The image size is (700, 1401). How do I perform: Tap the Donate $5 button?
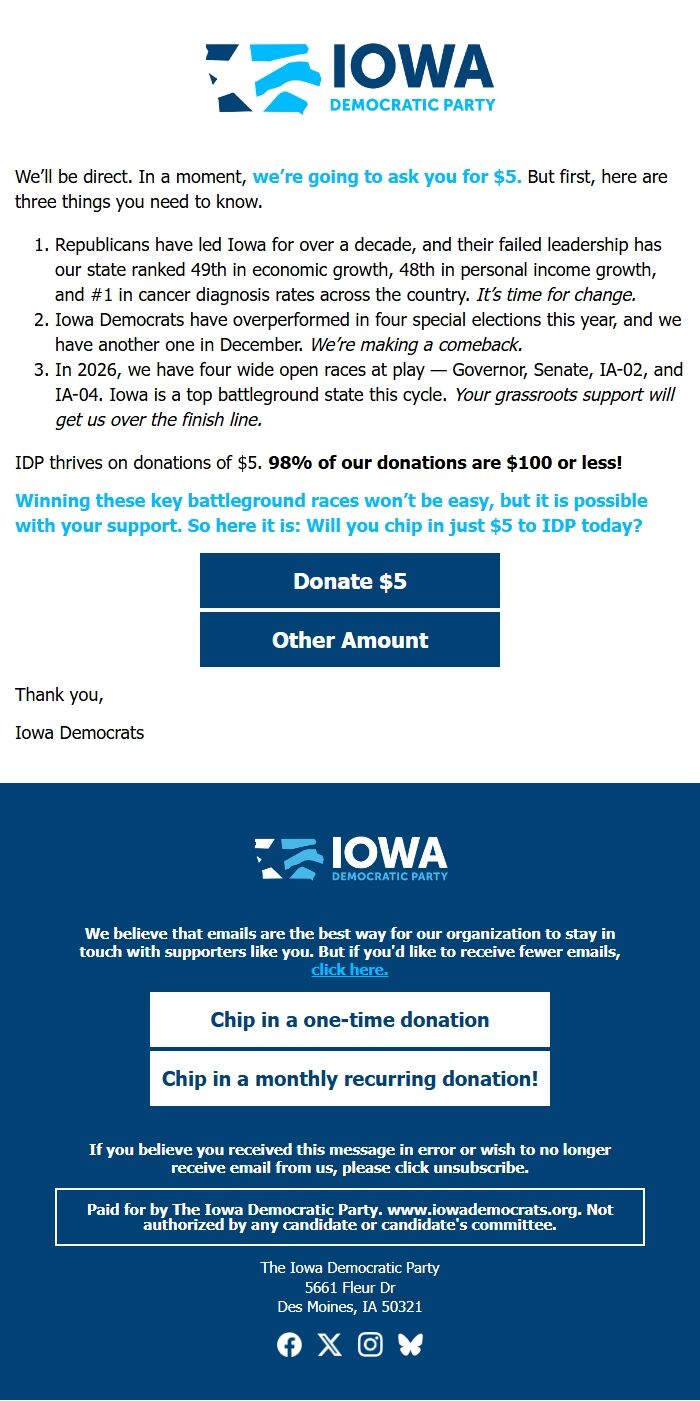(x=350, y=581)
